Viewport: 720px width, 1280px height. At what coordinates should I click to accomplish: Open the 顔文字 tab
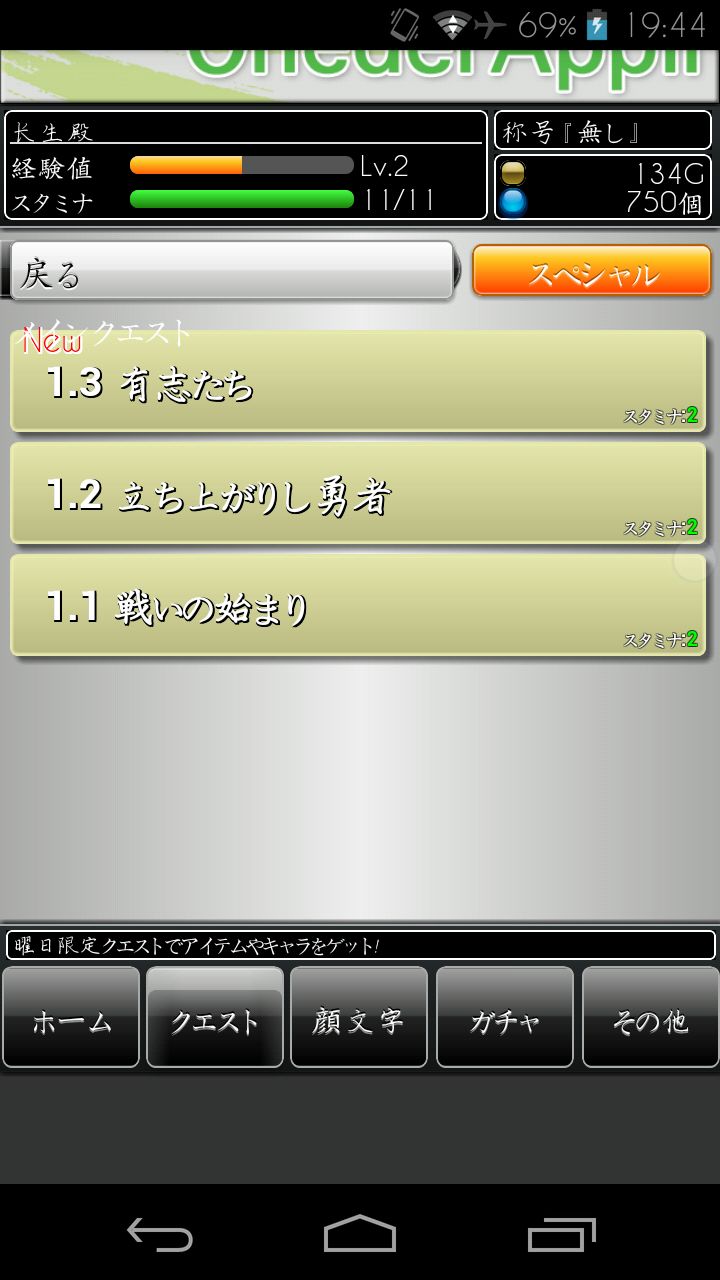[359, 1018]
